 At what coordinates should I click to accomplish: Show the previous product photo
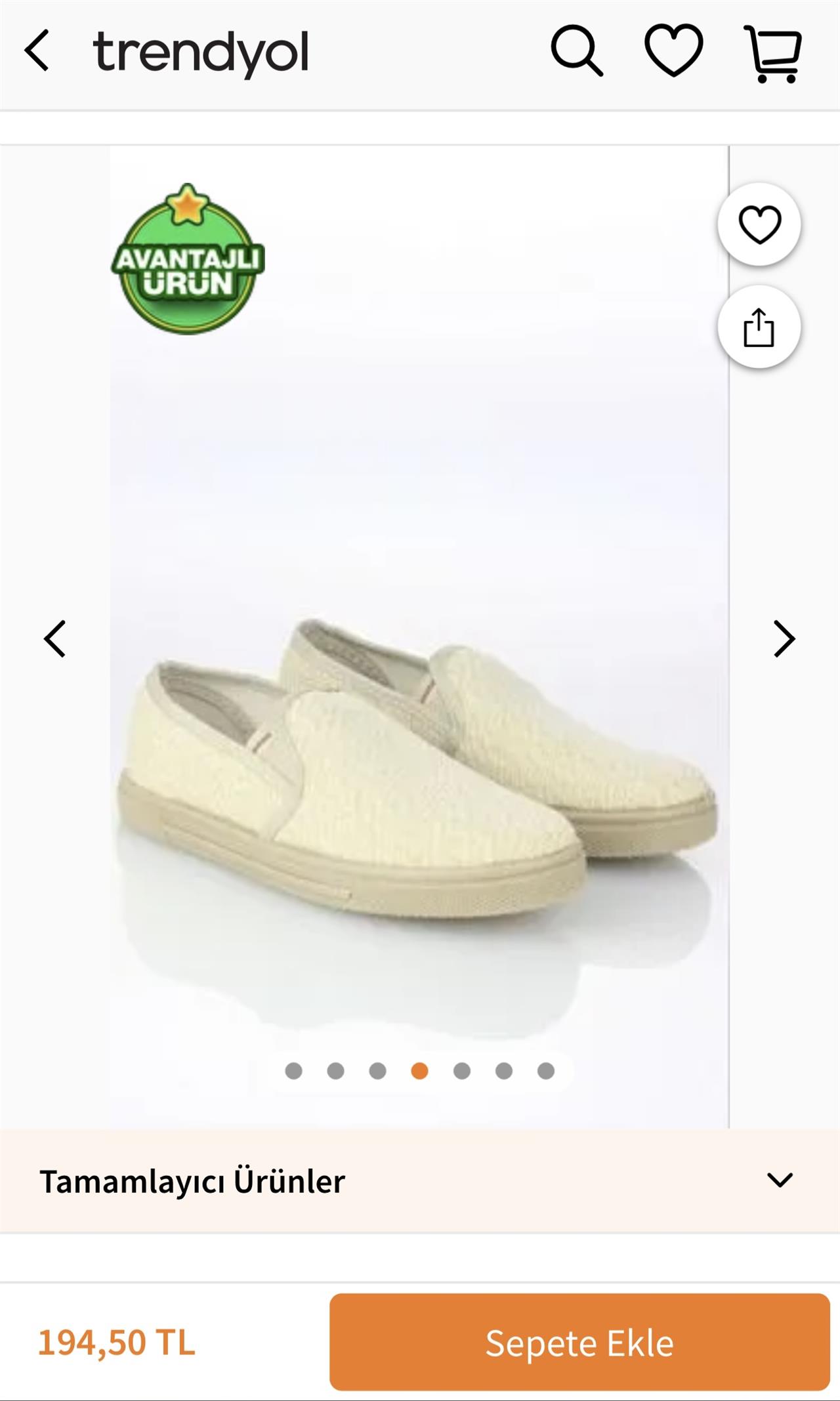click(x=54, y=638)
